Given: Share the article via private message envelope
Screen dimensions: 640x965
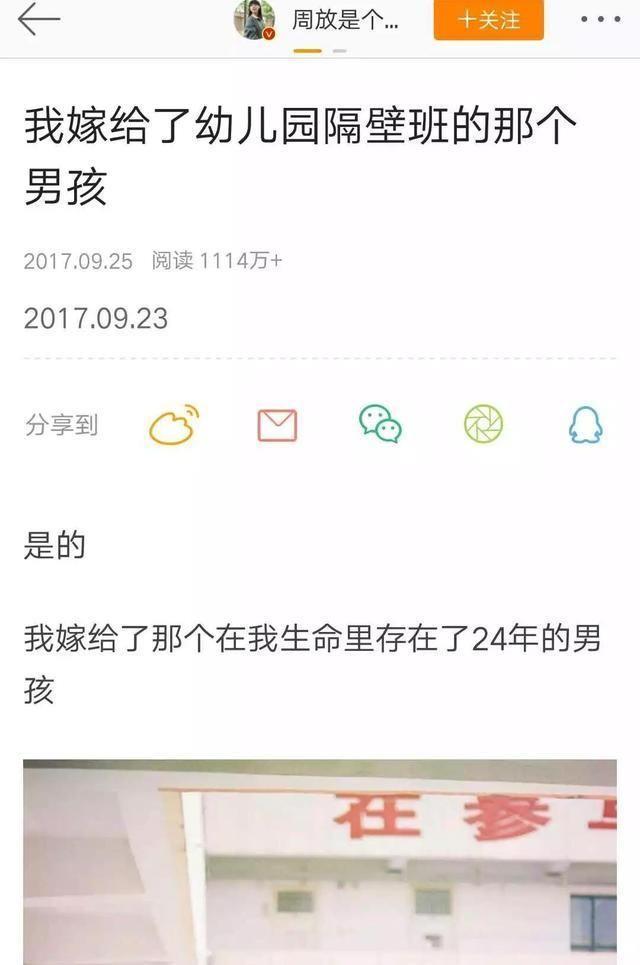Looking at the screenshot, I should (x=277, y=426).
